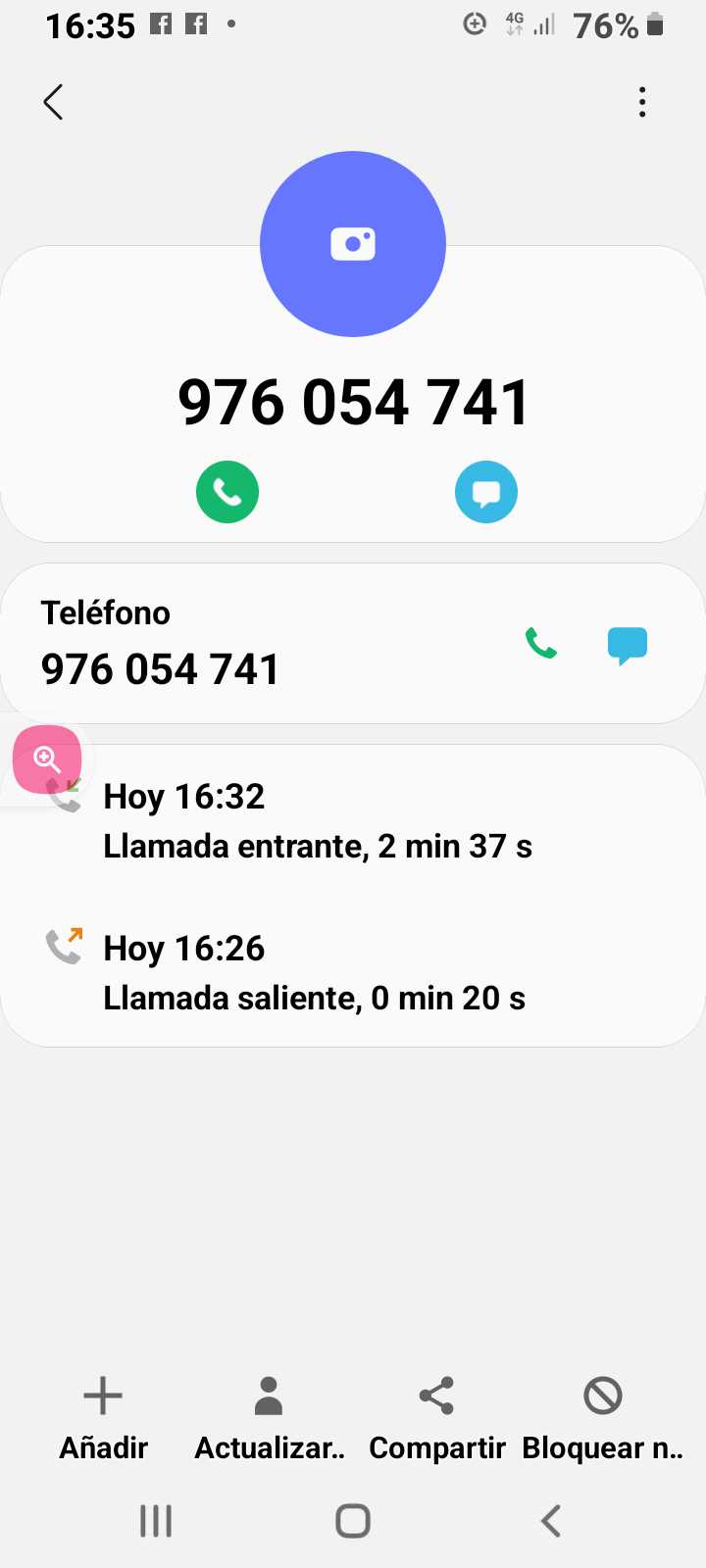This screenshot has width=706, height=1568.
Task: Open the pink magnifier floating button
Action: click(47, 759)
